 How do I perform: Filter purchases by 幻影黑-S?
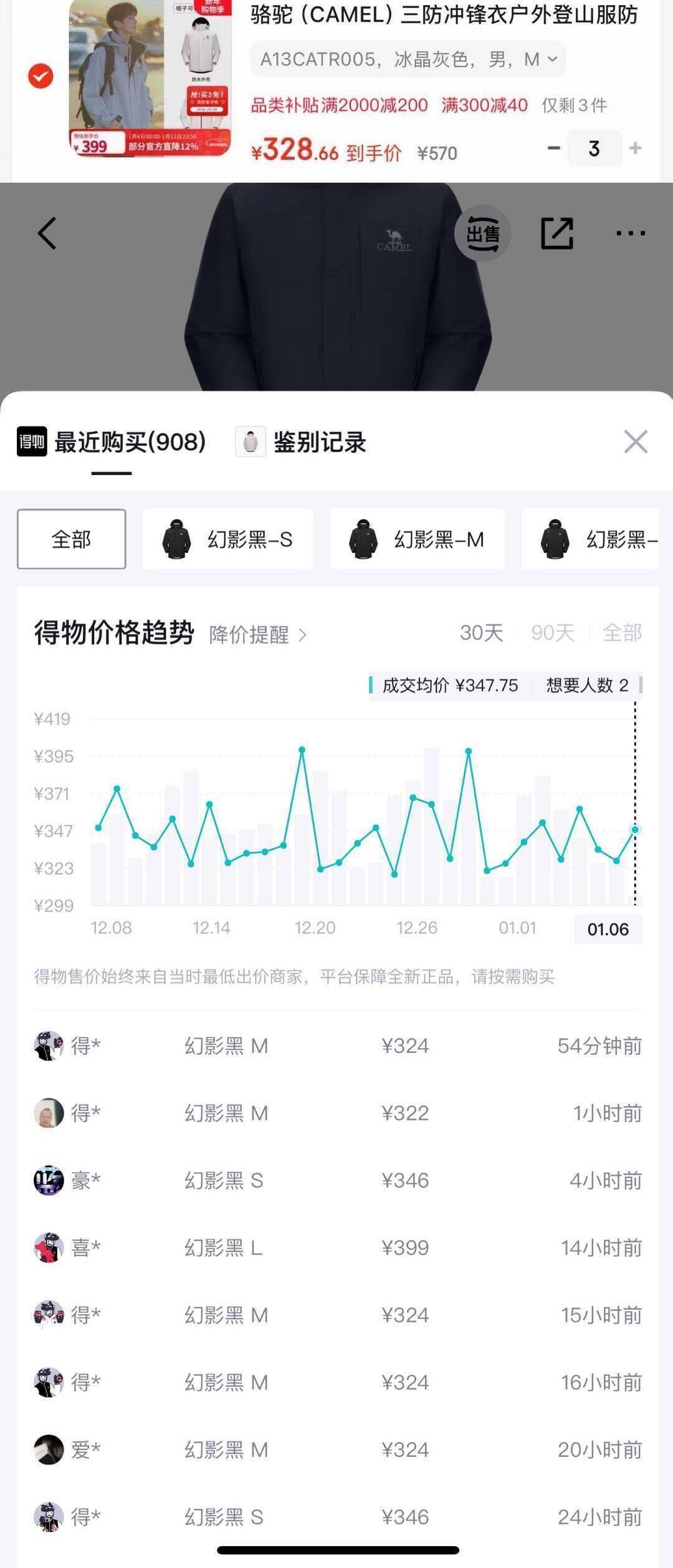click(x=228, y=539)
